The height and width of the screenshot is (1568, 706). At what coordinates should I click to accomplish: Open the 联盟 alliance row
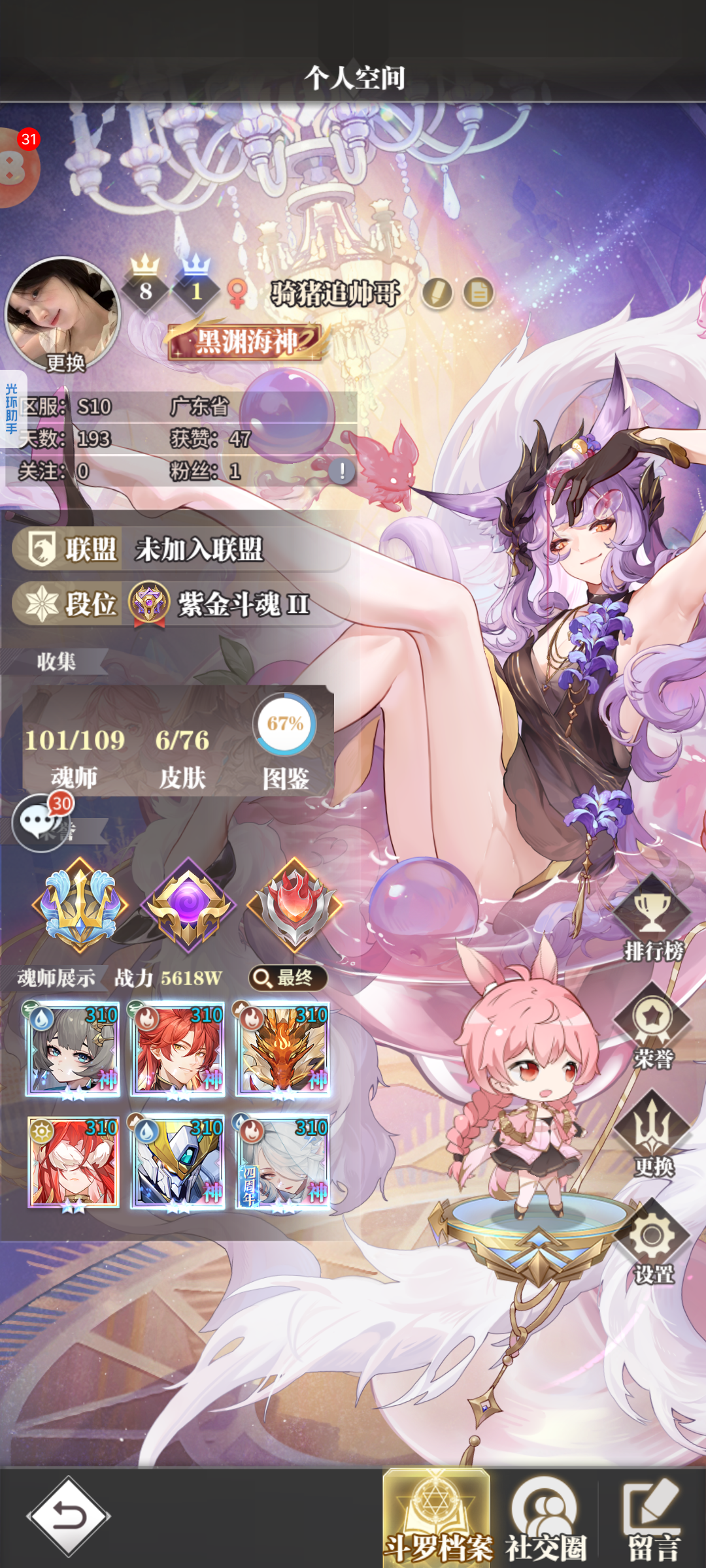(180, 549)
